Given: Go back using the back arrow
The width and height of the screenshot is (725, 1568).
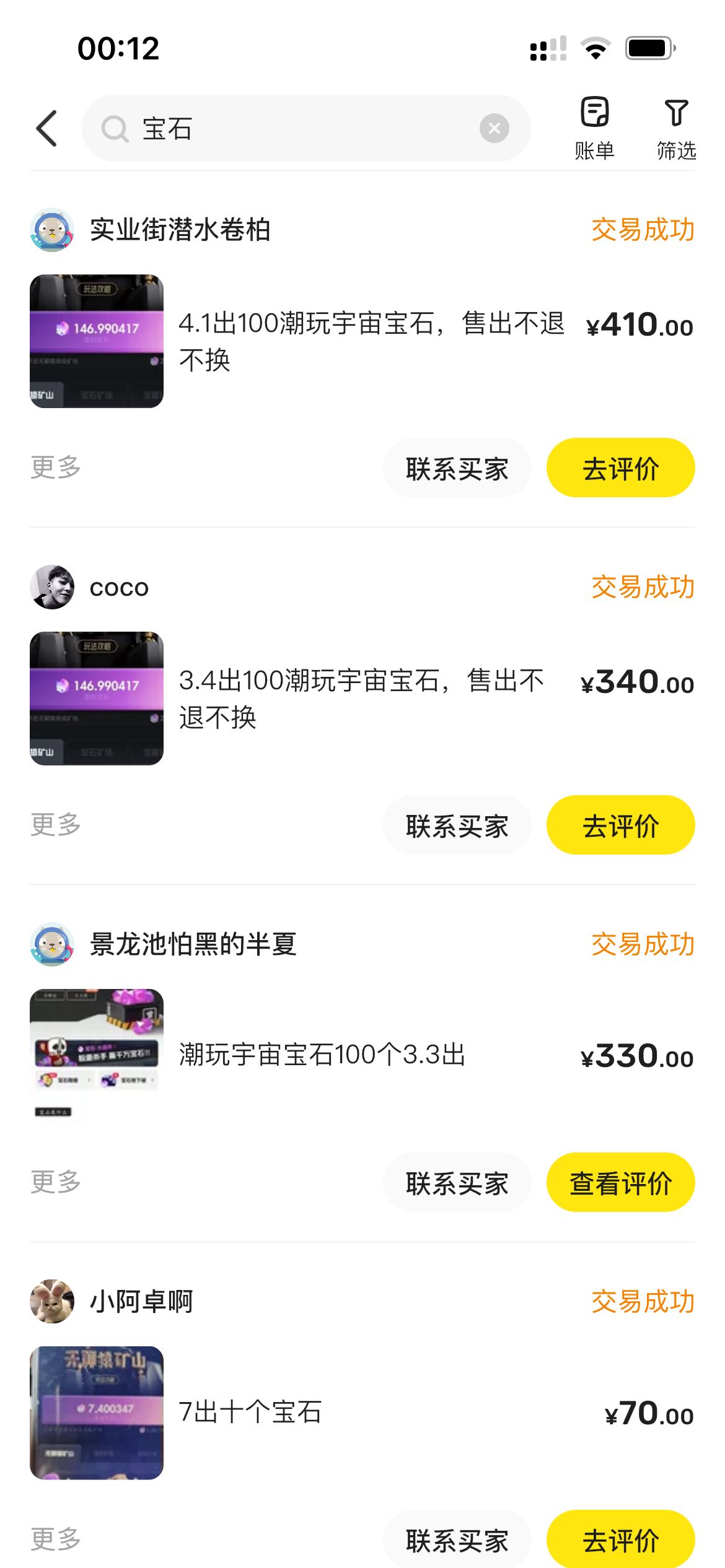Looking at the screenshot, I should tap(47, 129).
